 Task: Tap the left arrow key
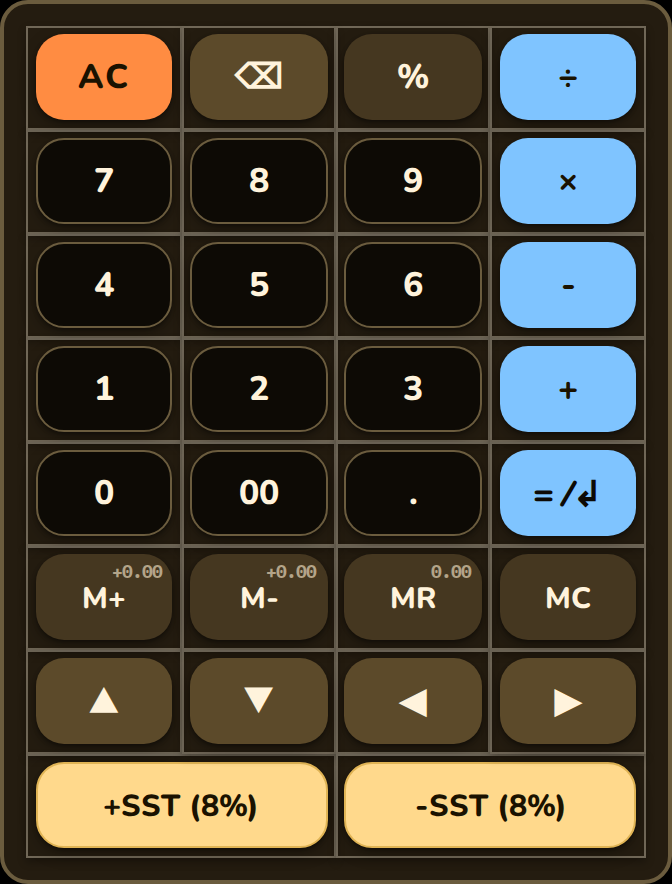click(x=413, y=701)
